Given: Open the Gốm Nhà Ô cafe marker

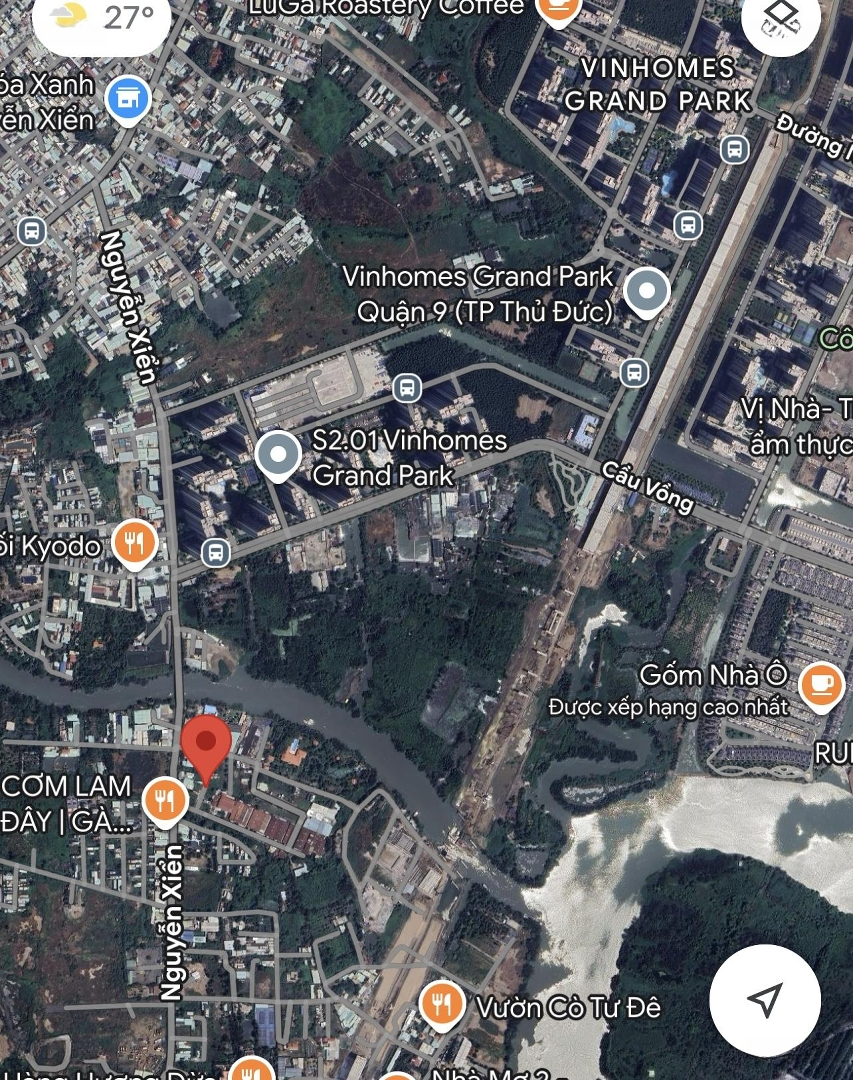Looking at the screenshot, I should [x=821, y=685].
